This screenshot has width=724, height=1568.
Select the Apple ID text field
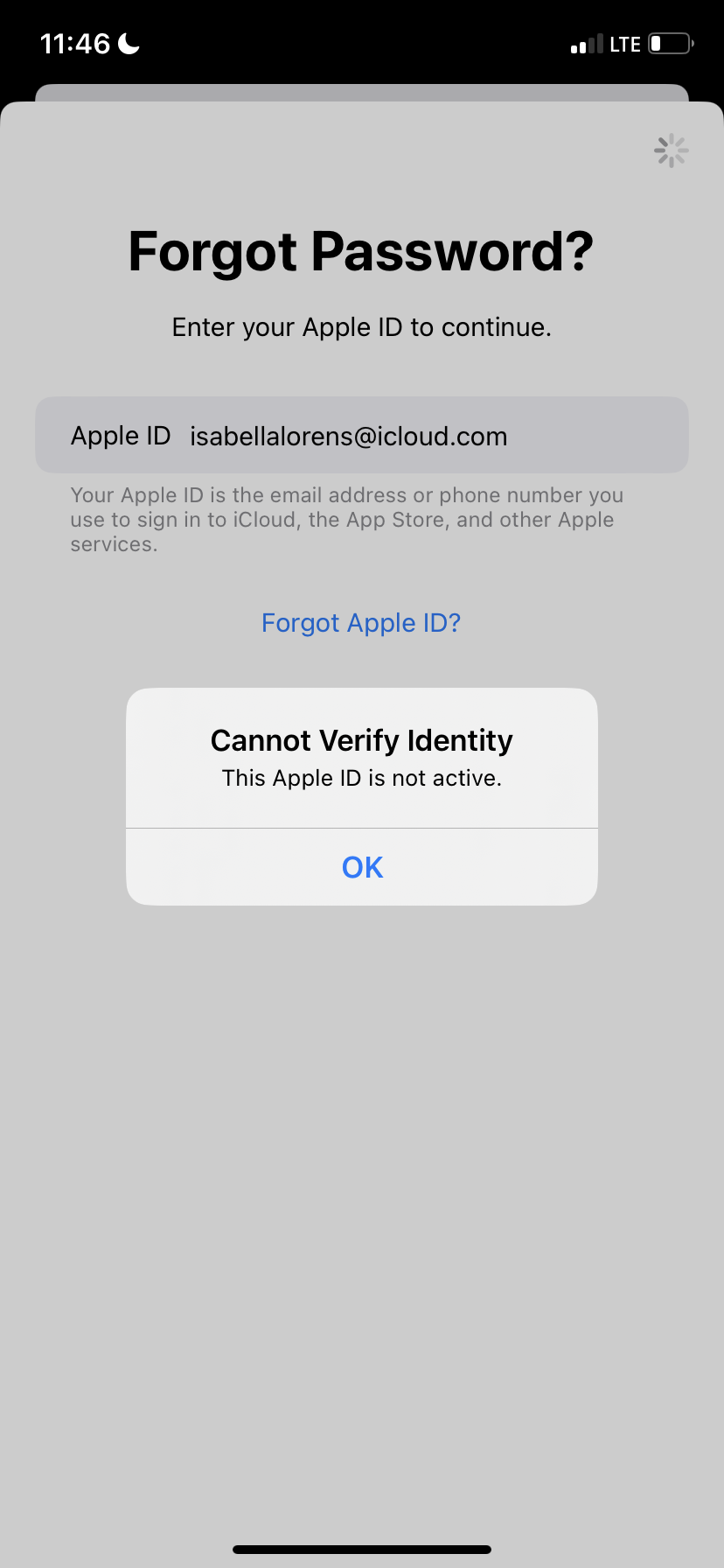pos(361,436)
